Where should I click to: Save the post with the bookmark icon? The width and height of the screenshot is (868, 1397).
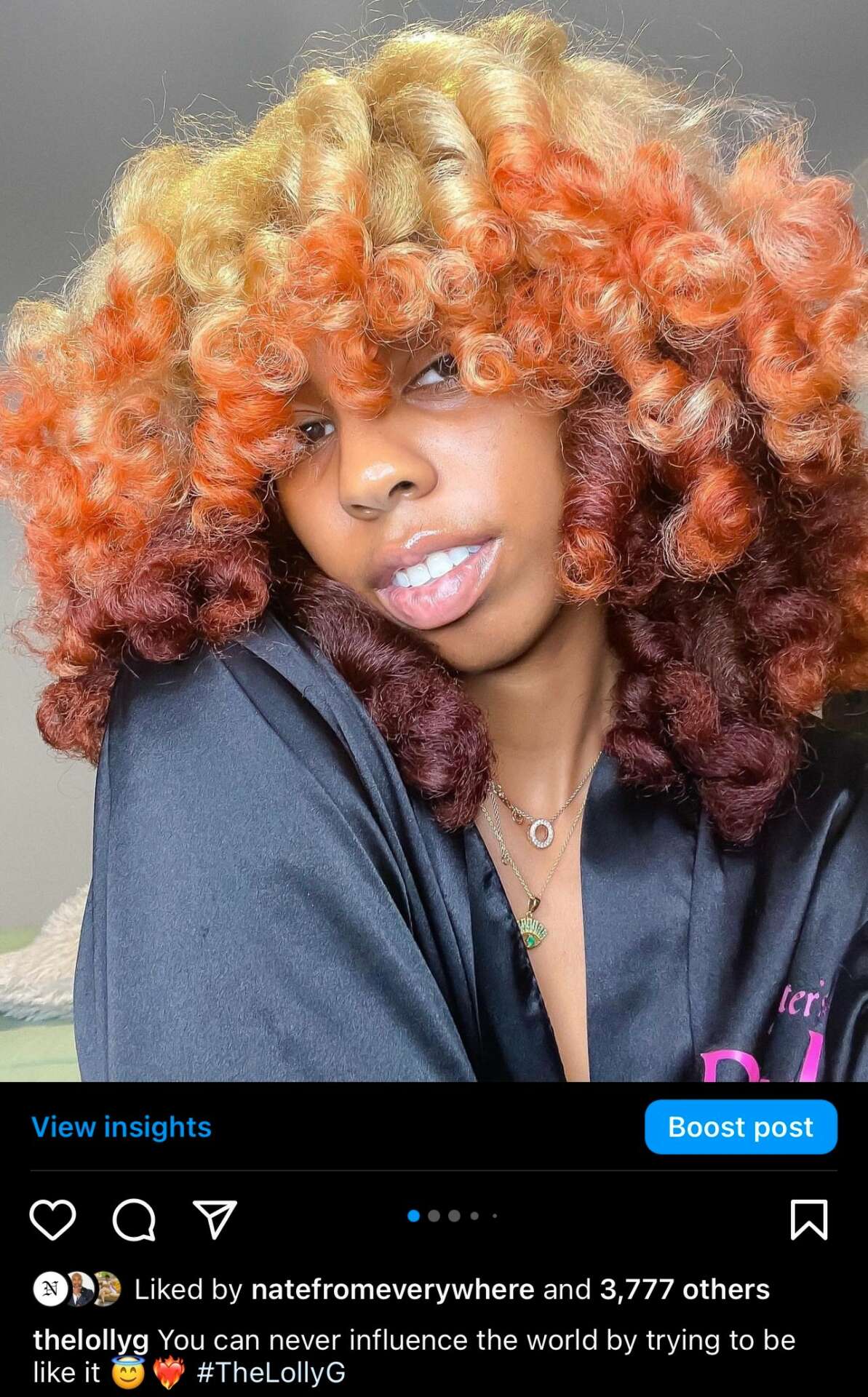(808, 1219)
